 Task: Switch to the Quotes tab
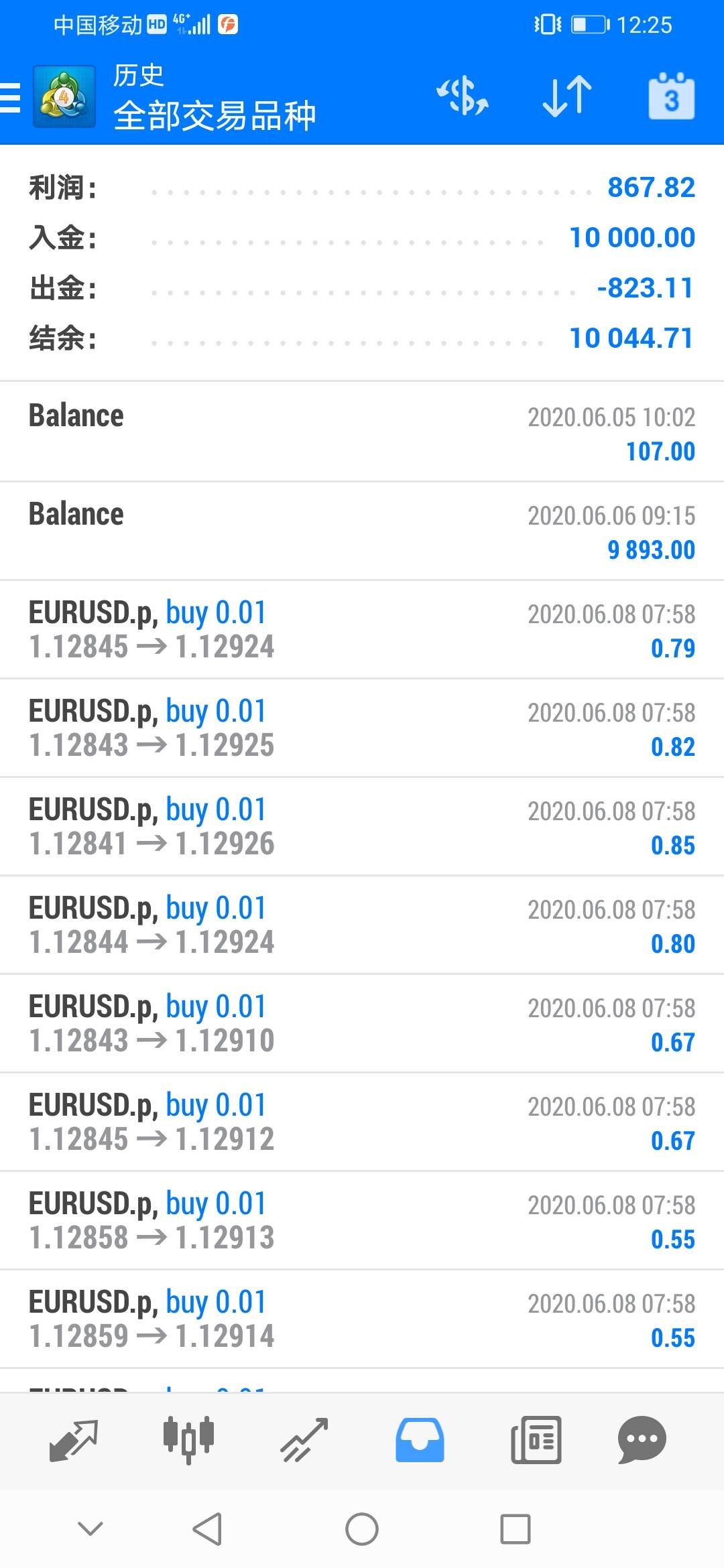click(74, 1440)
